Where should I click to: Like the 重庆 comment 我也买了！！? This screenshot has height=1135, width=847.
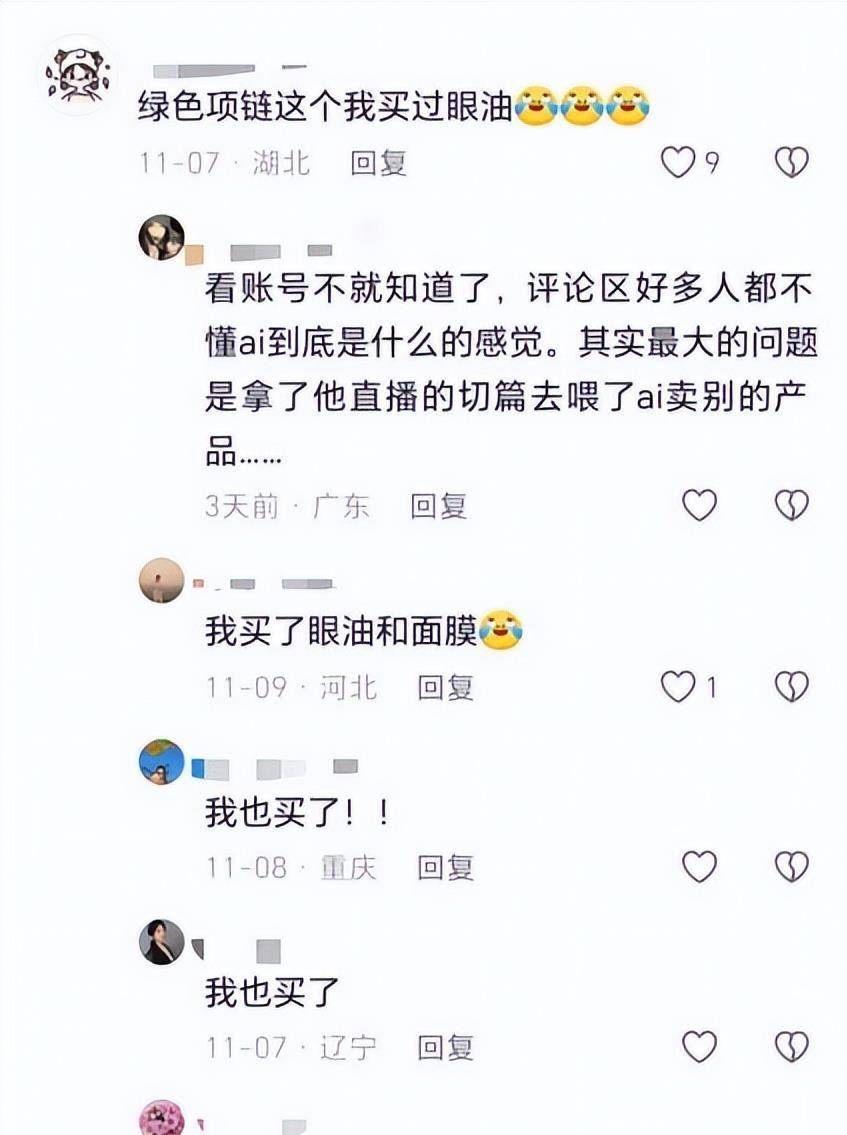[699, 866]
